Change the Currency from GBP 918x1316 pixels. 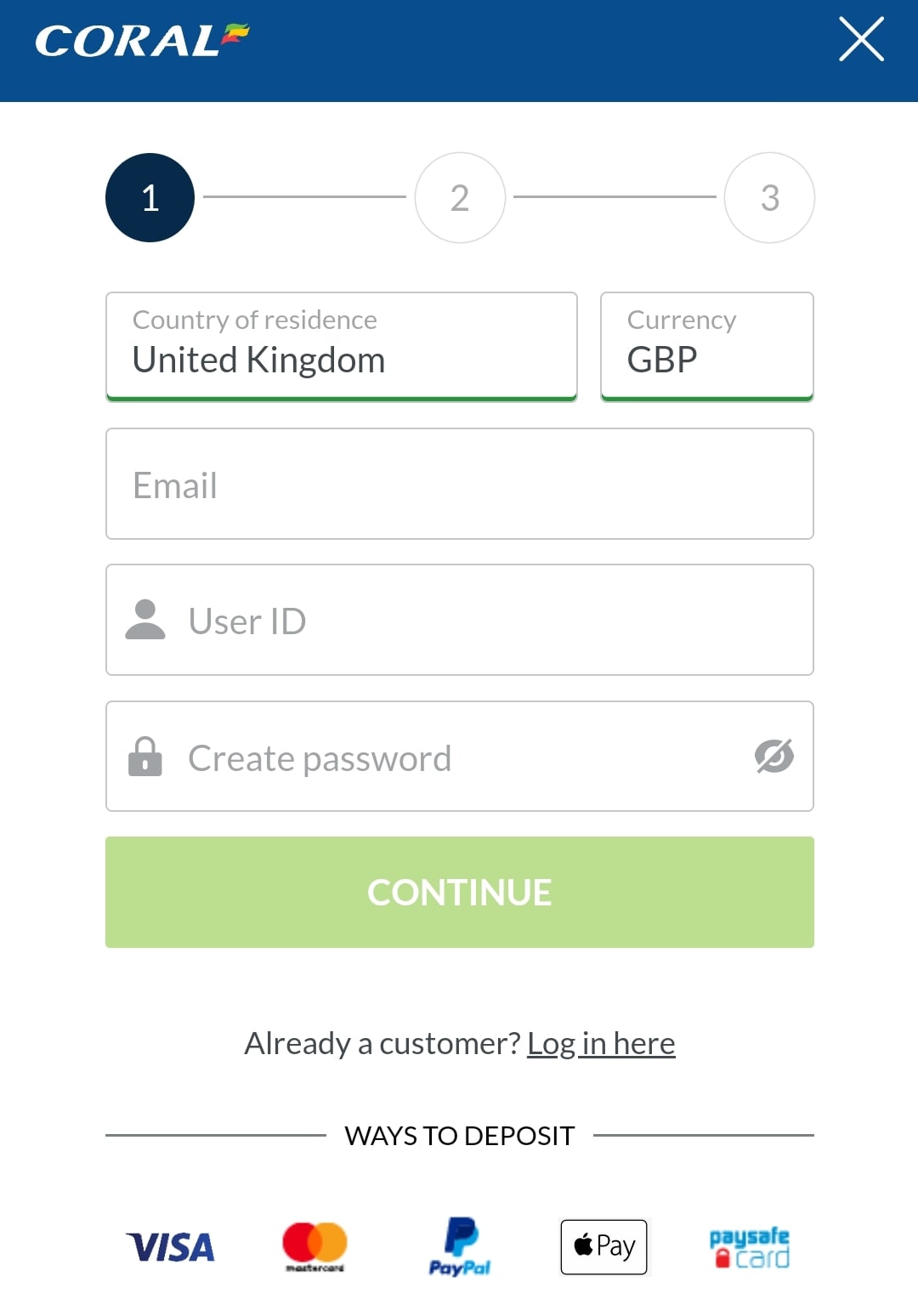[706, 346]
